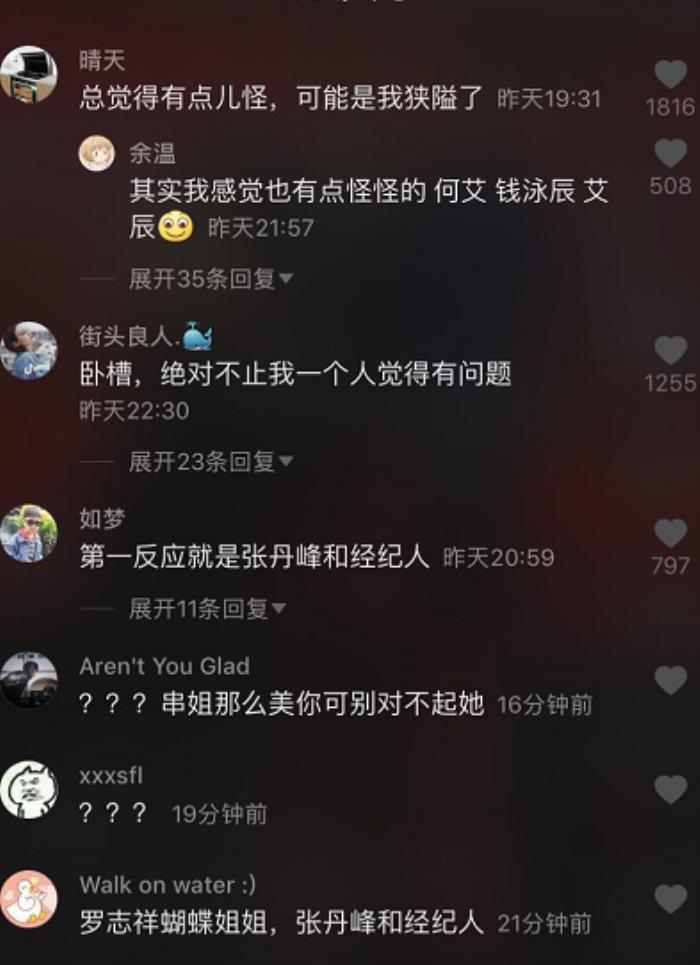The height and width of the screenshot is (965, 700).
Task: Open 晴天's profile avatar
Action: [x=28, y=75]
